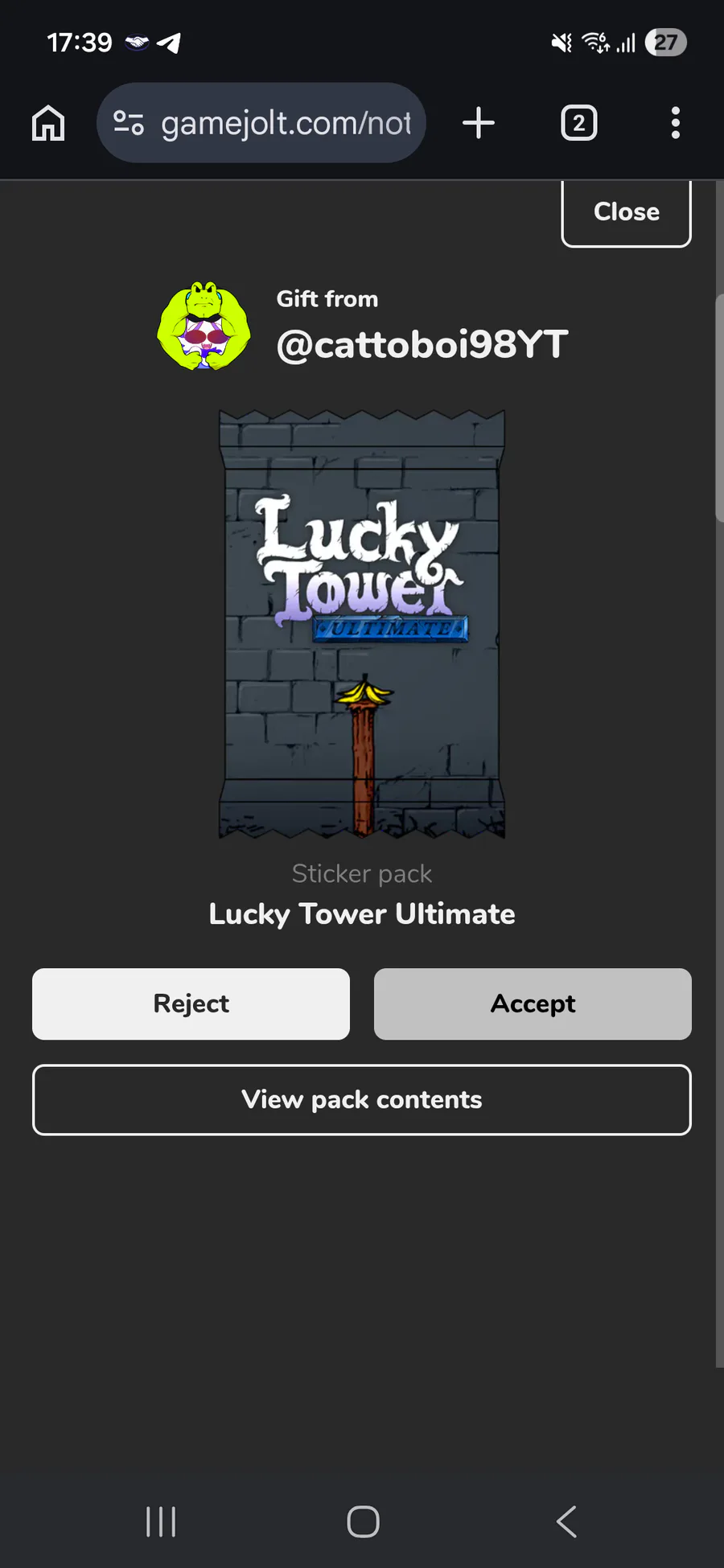
Task: Open a new browser tab
Action: tap(479, 123)
